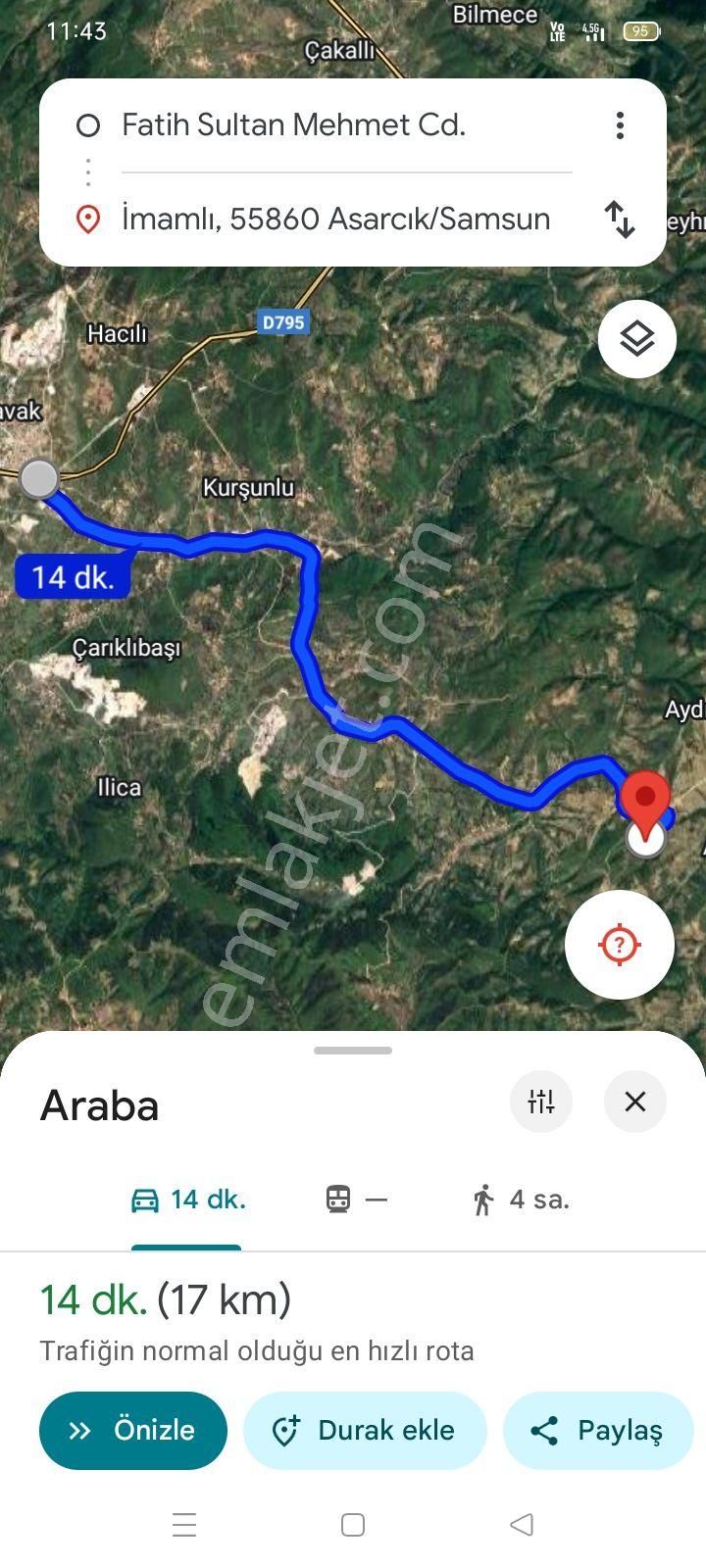Select the 14 dk. route time bubble
The height and width of the screenshot is (1568, 706).
point(73,576)
